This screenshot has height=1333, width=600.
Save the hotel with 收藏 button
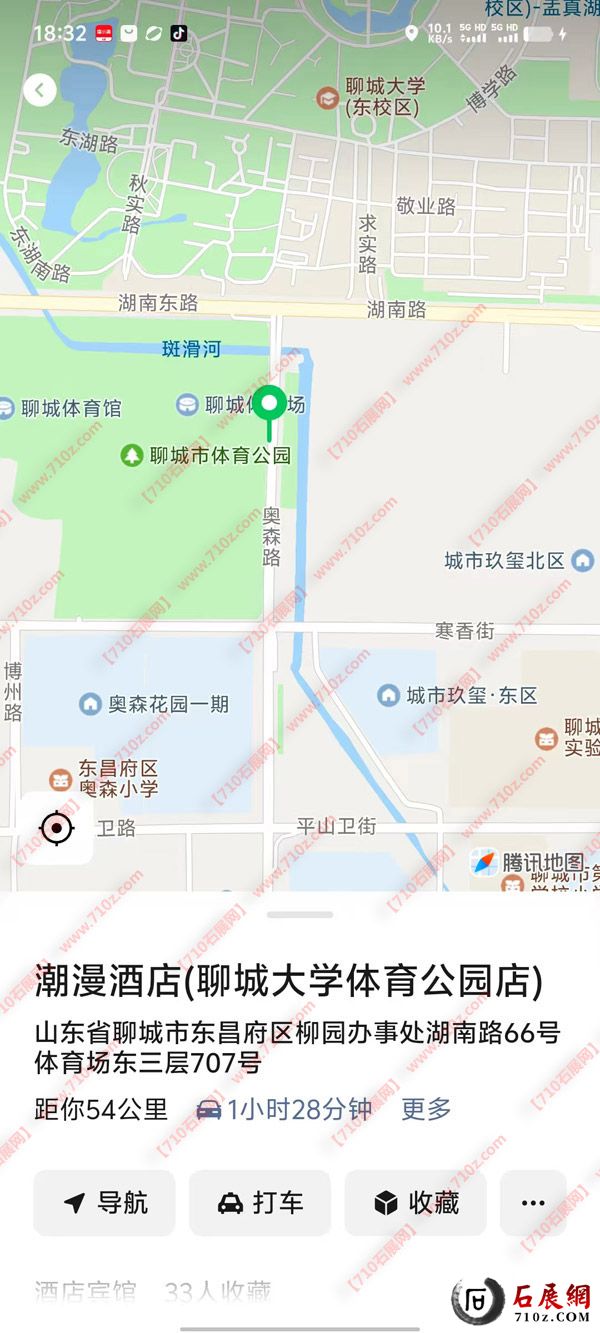[x=416, y=1203]
